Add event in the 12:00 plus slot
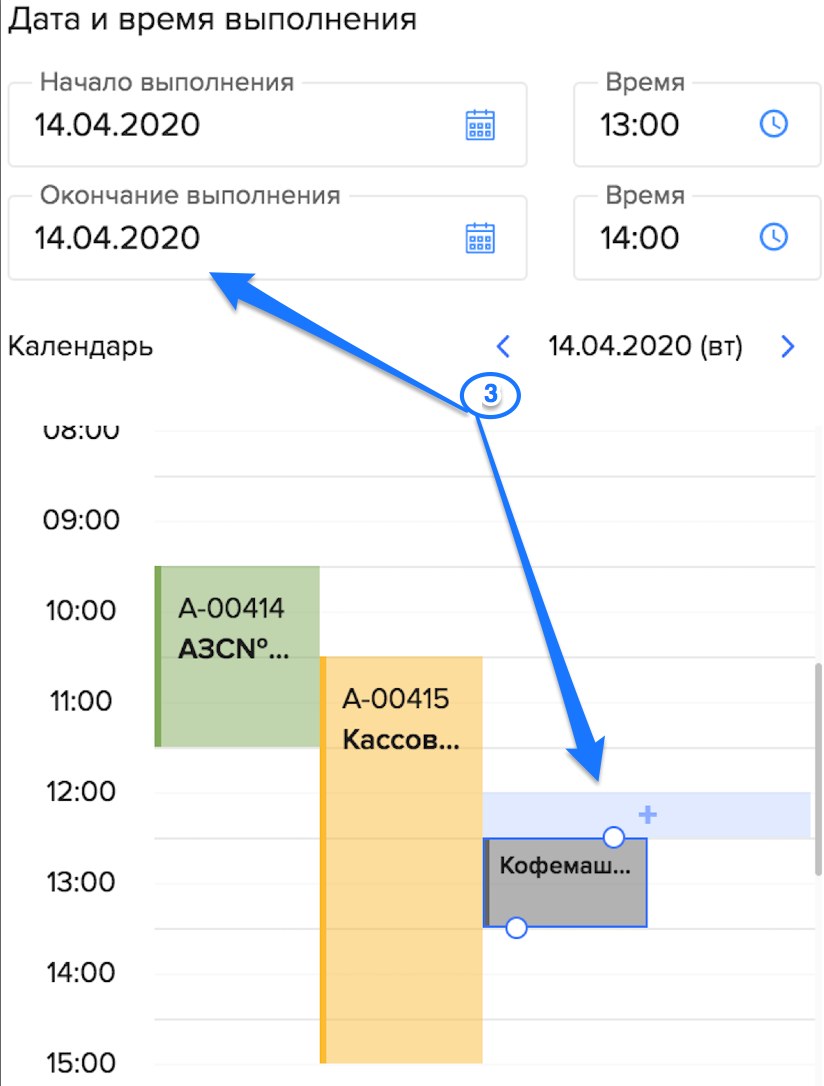The height and width of the screenshot is (1086, 824). click(x=647, y=815)
